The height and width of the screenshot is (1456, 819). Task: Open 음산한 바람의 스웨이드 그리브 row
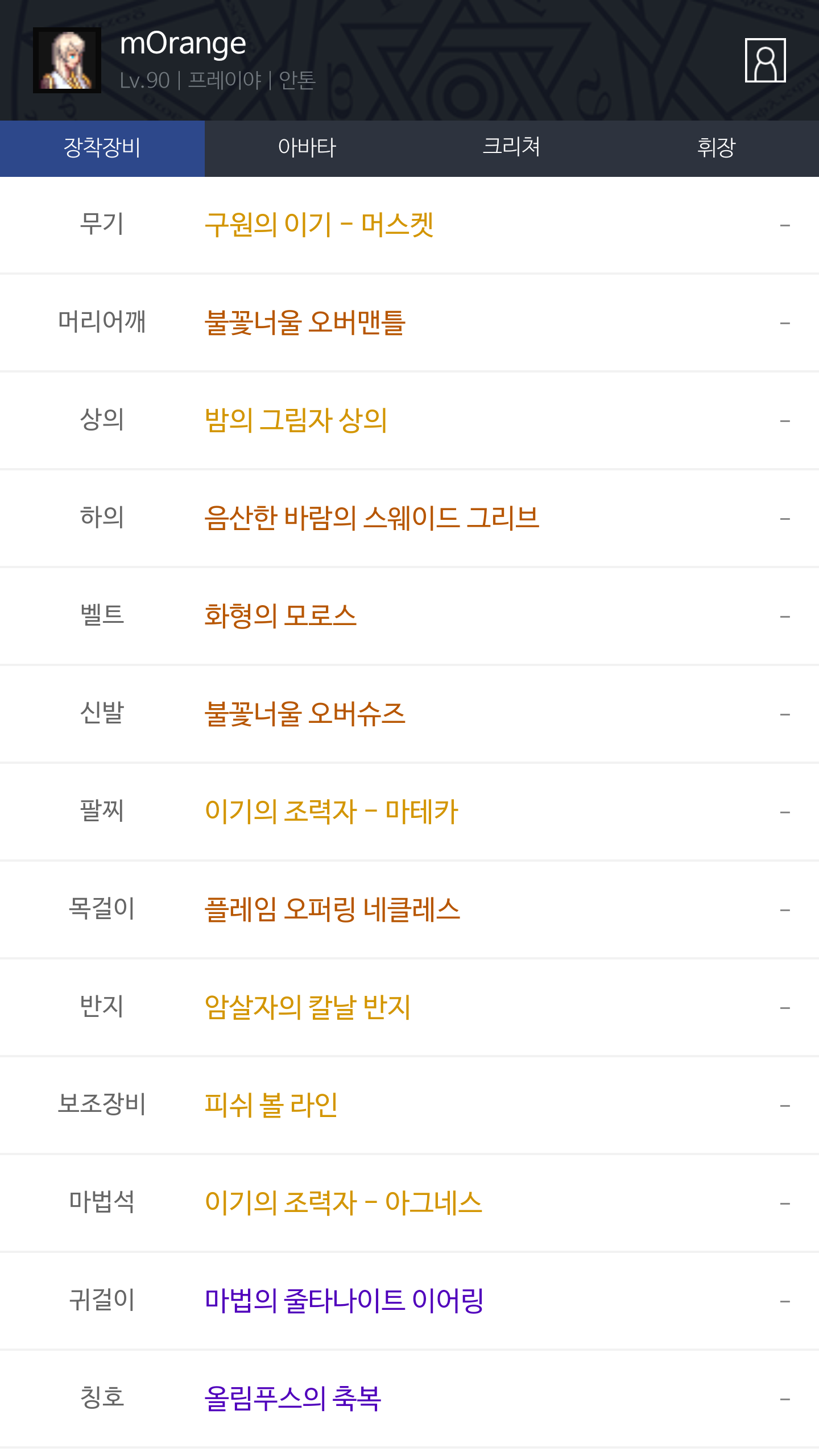409,519
